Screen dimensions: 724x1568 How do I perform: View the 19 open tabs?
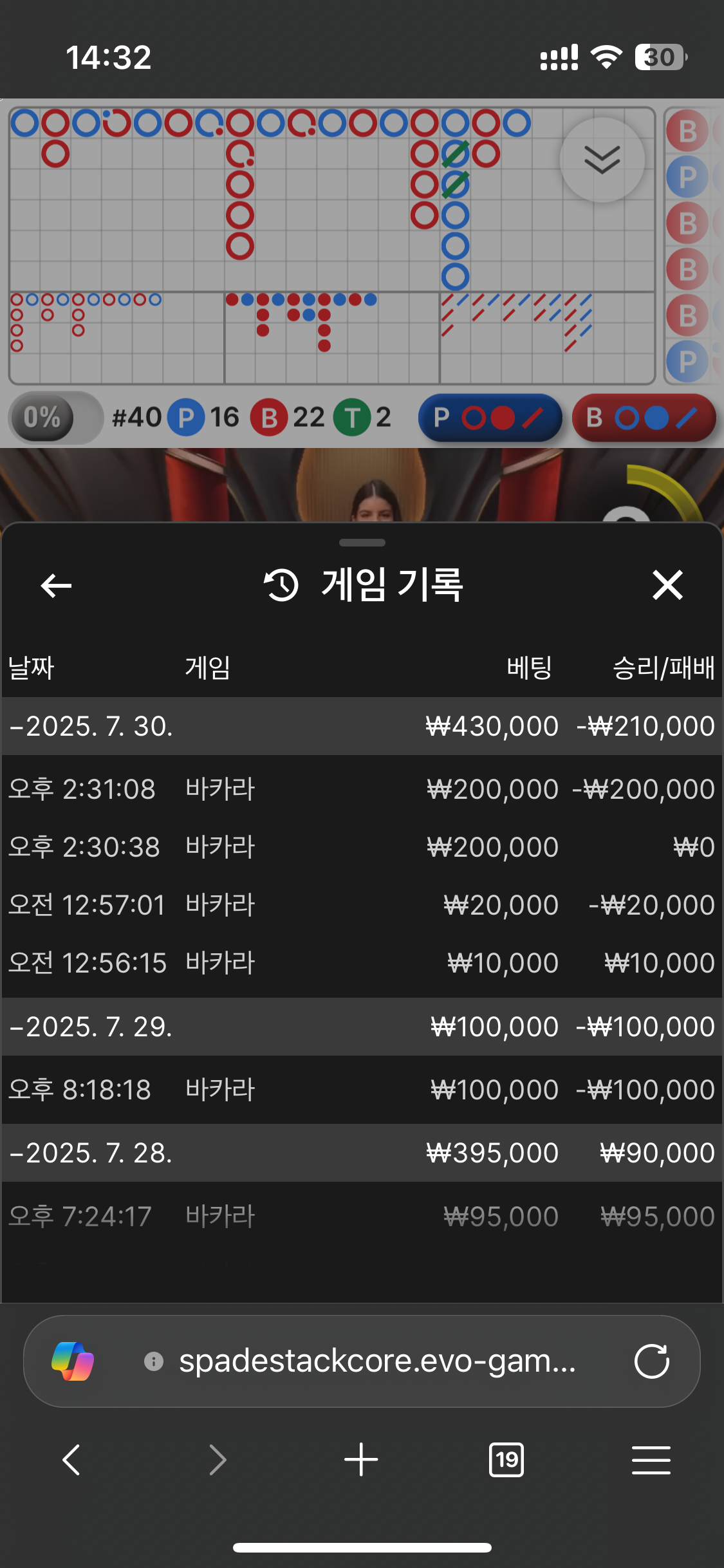click(x=506, y=1459)
